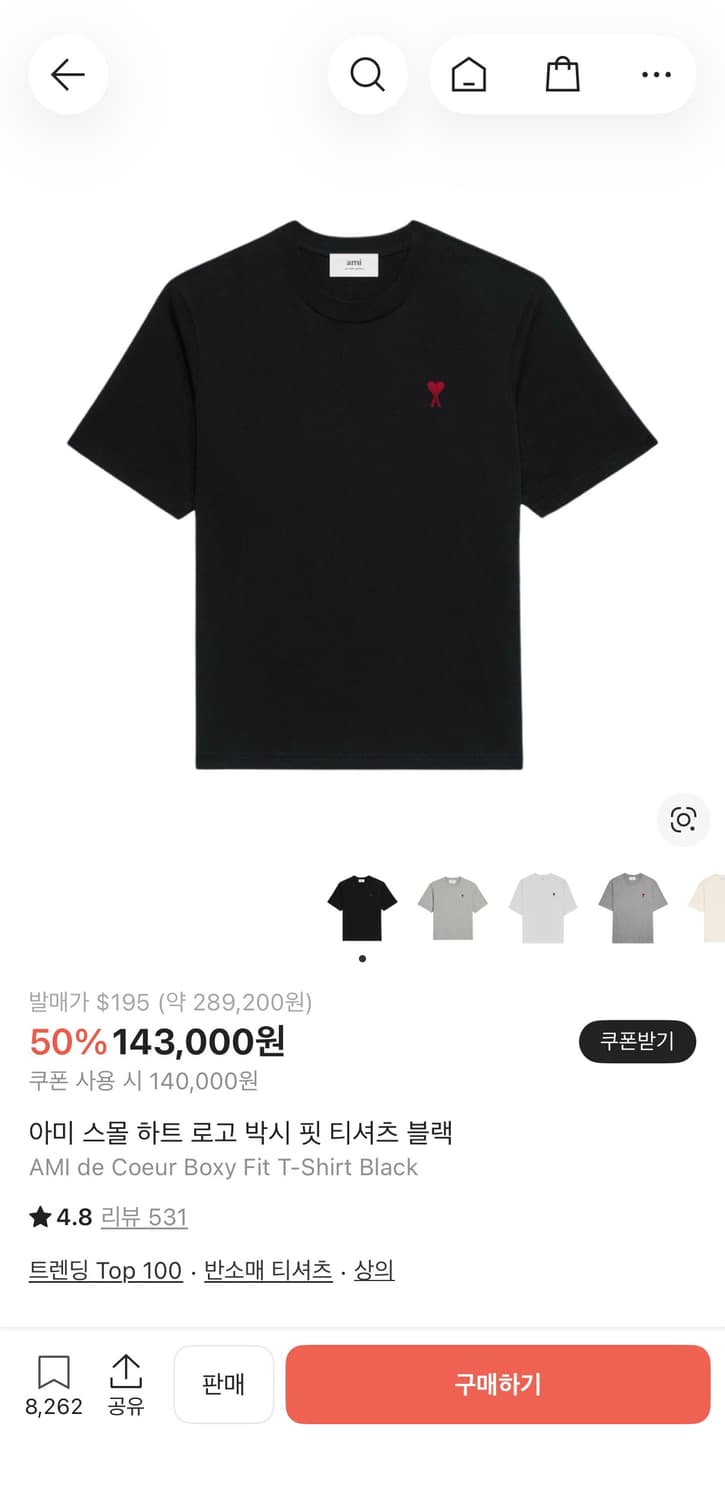Share the product via the 공유 icon
The width and height of the screenshot is (725, 1500).
coord(125,1372)
